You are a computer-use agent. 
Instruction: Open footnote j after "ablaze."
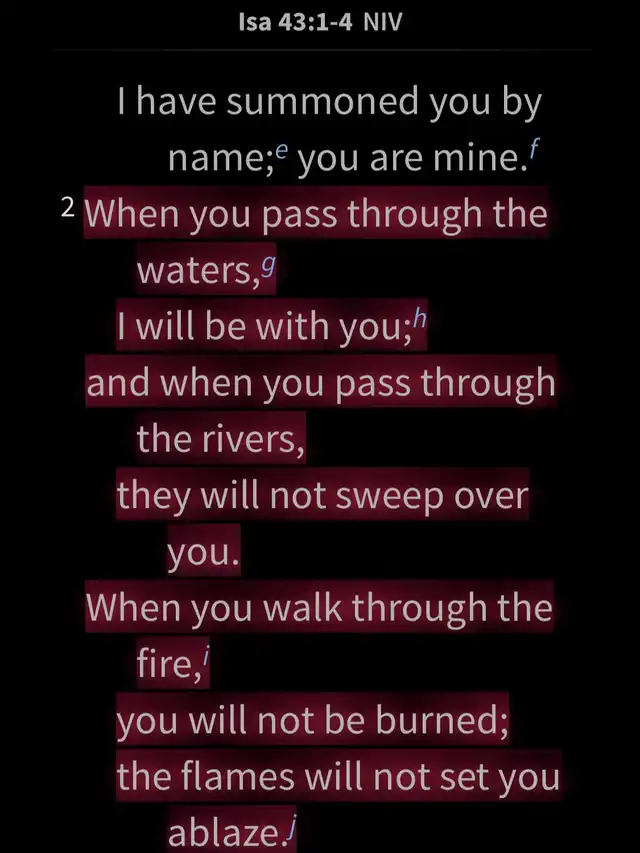pos(291,826)
